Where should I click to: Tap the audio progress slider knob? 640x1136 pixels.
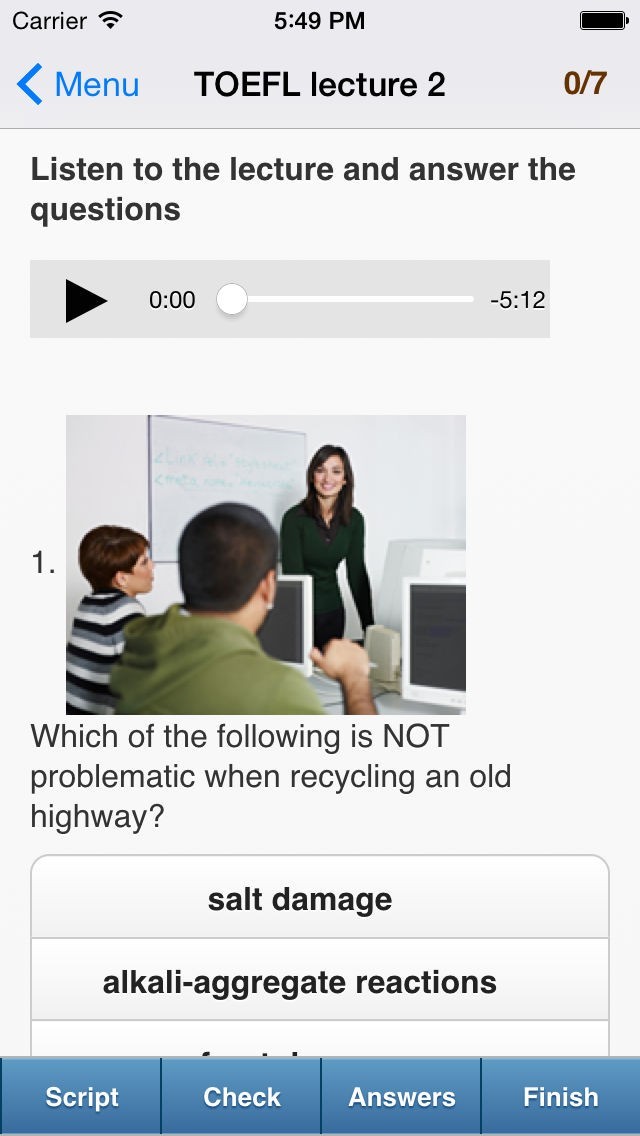[232, 299]
